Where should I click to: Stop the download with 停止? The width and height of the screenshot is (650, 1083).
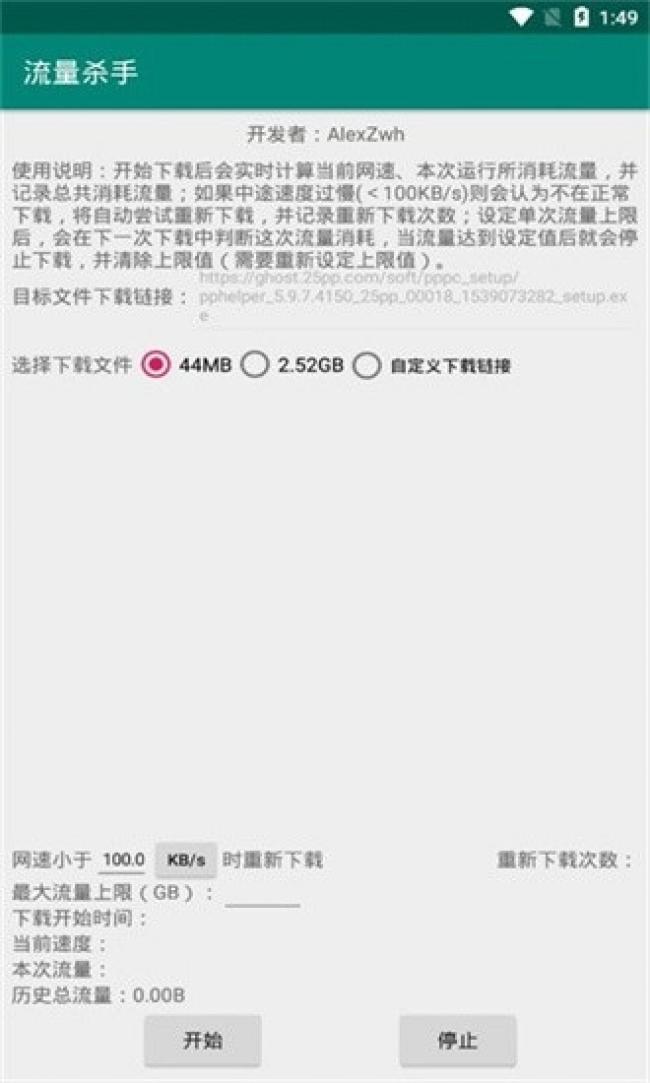coord(457,1040)
